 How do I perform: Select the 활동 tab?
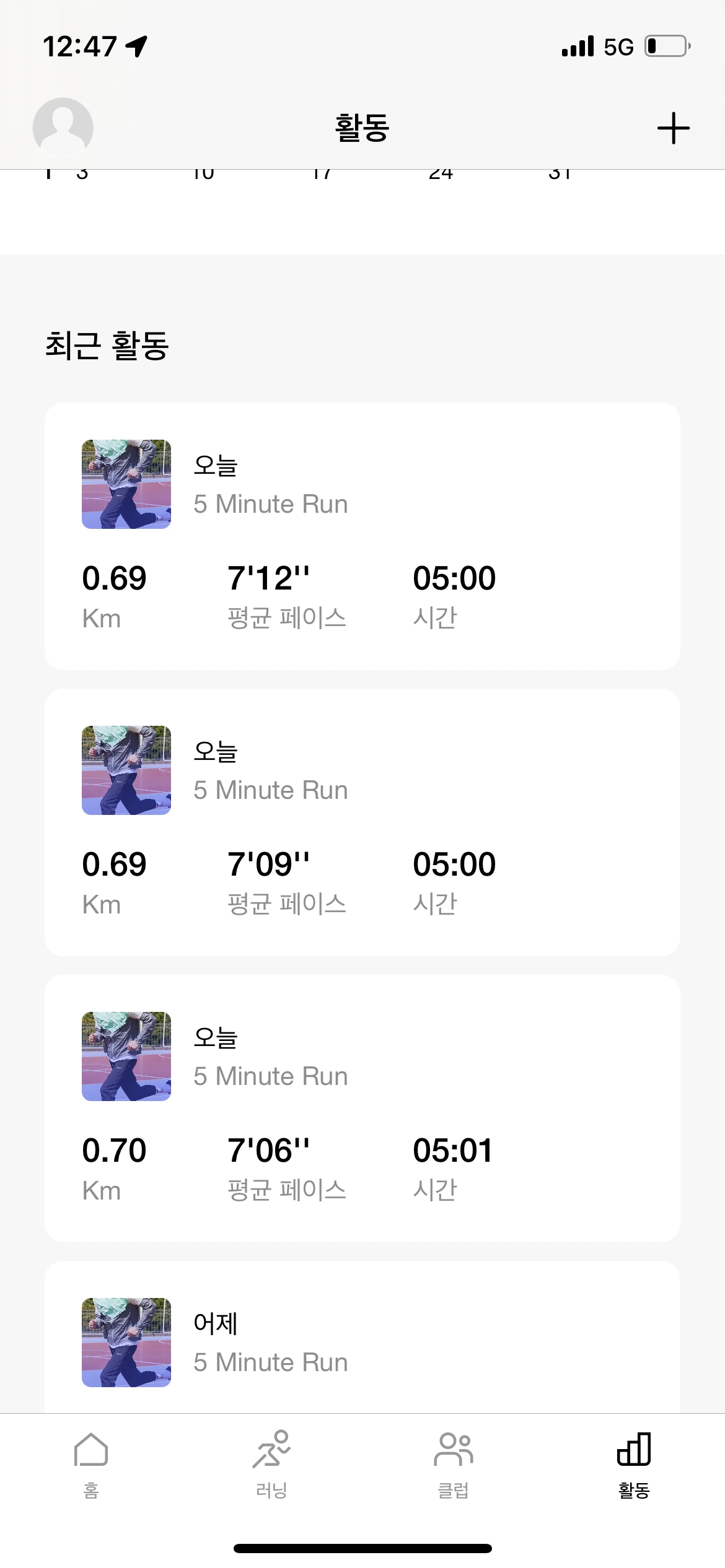[634, 1464]
